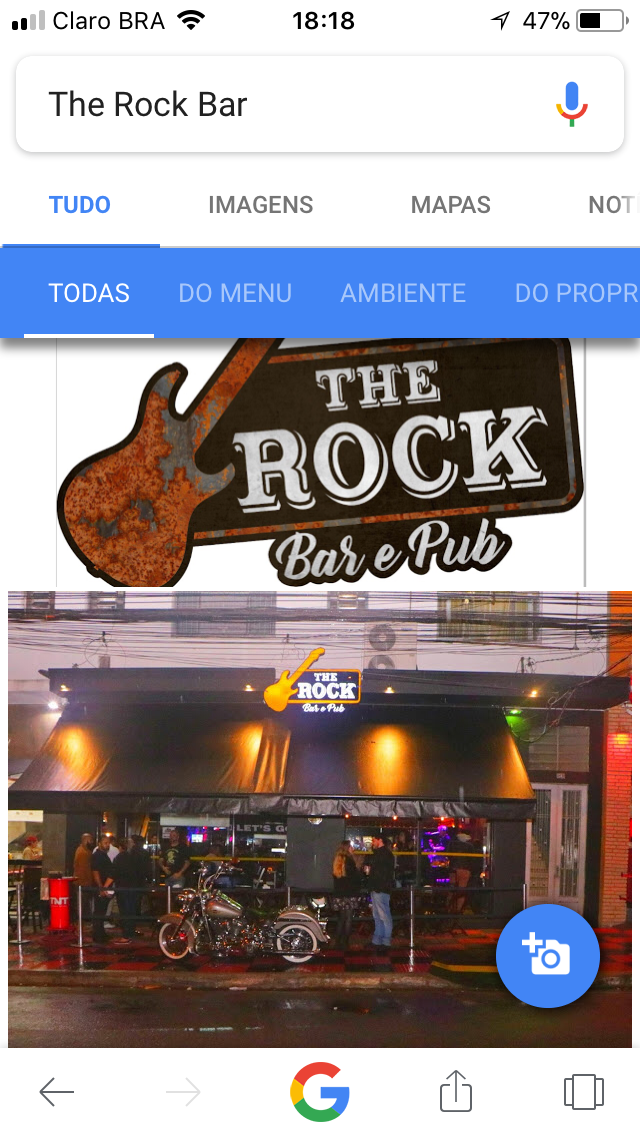This screenshot has width=640, height=1136.
Task: Select the TUDO tab
Action: [80, 205]
